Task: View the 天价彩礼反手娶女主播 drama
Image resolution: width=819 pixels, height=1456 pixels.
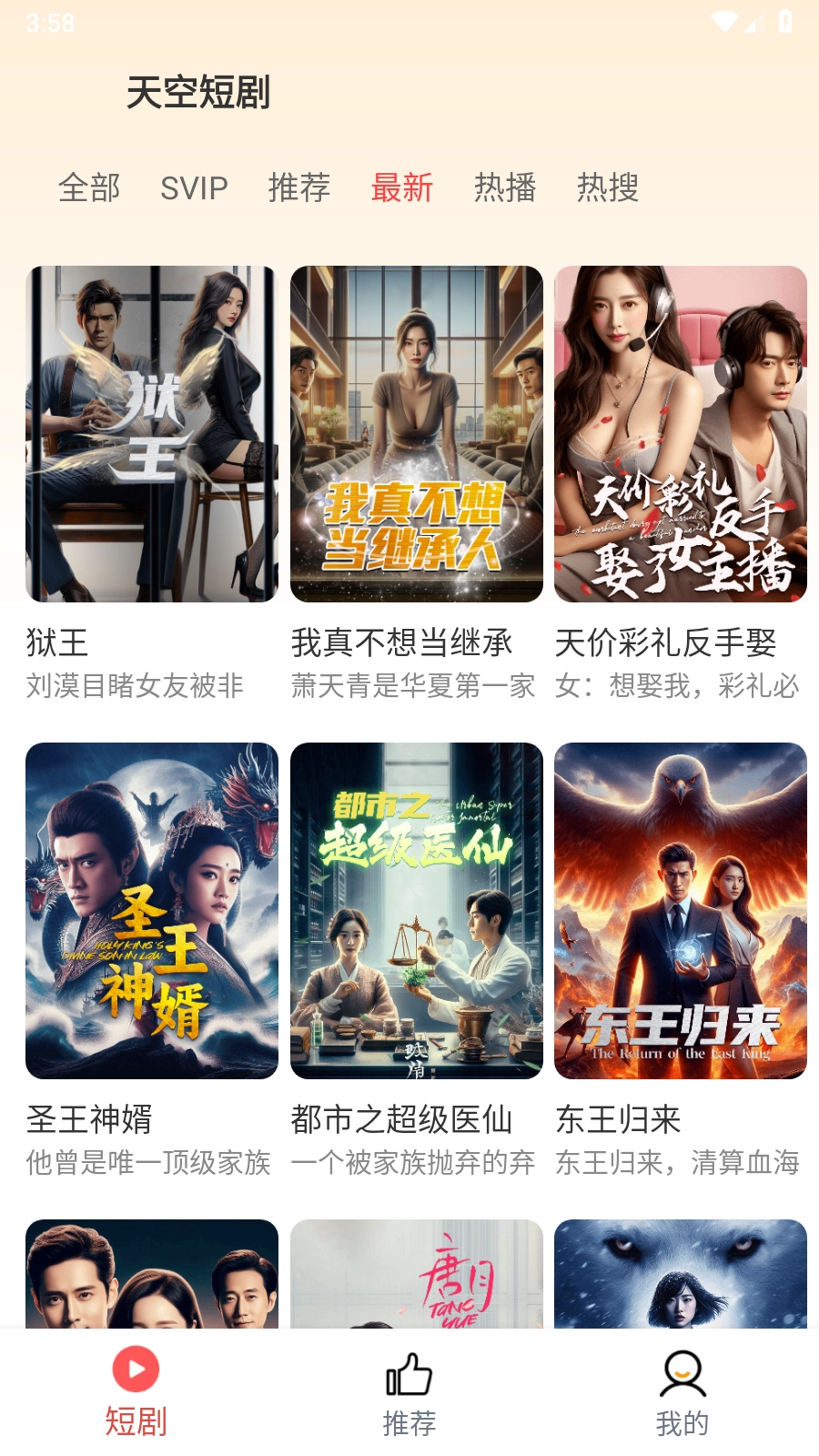Action: click(x=681, y=434)
